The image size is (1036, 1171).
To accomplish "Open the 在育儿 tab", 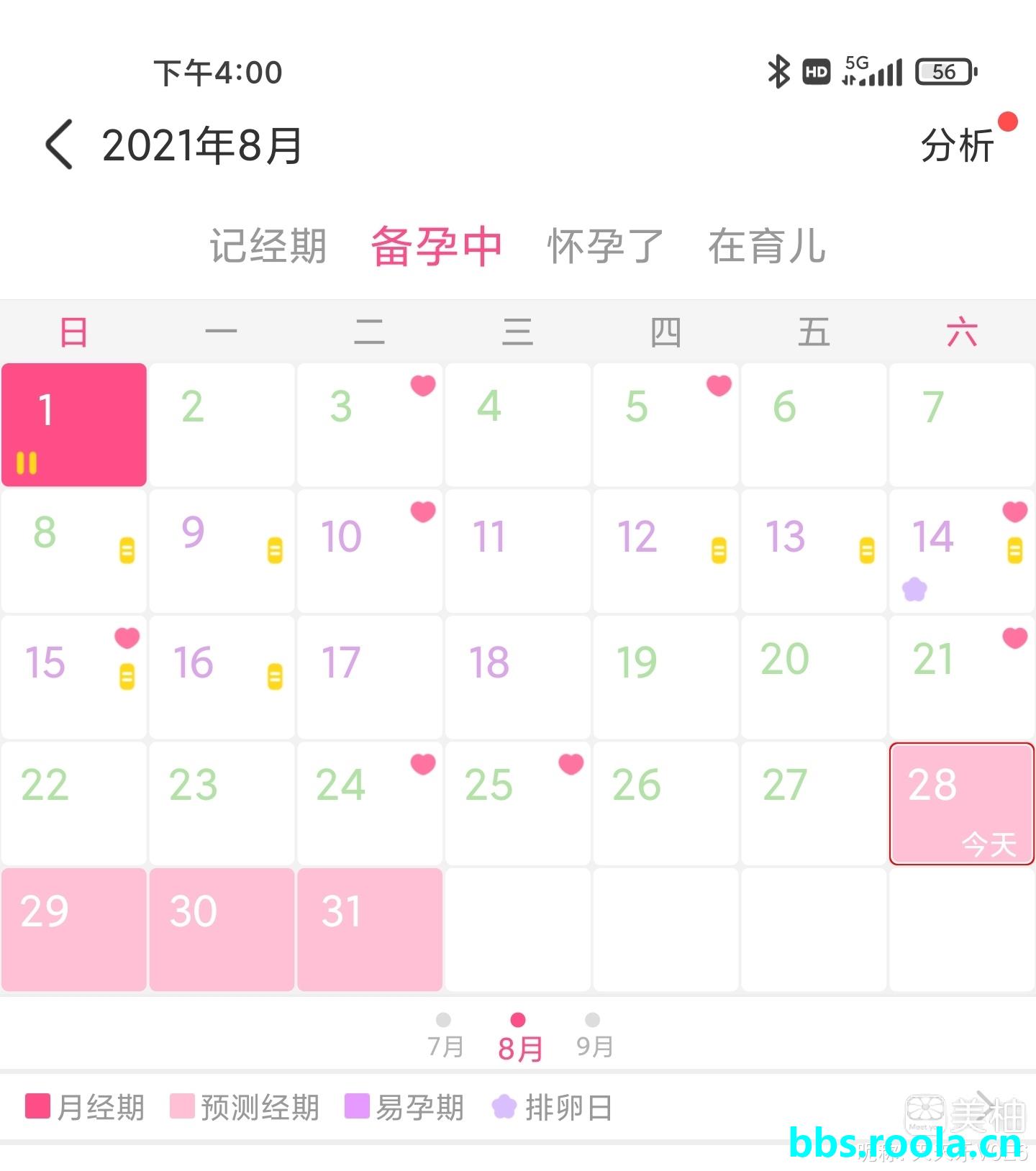I will [766, 246].
